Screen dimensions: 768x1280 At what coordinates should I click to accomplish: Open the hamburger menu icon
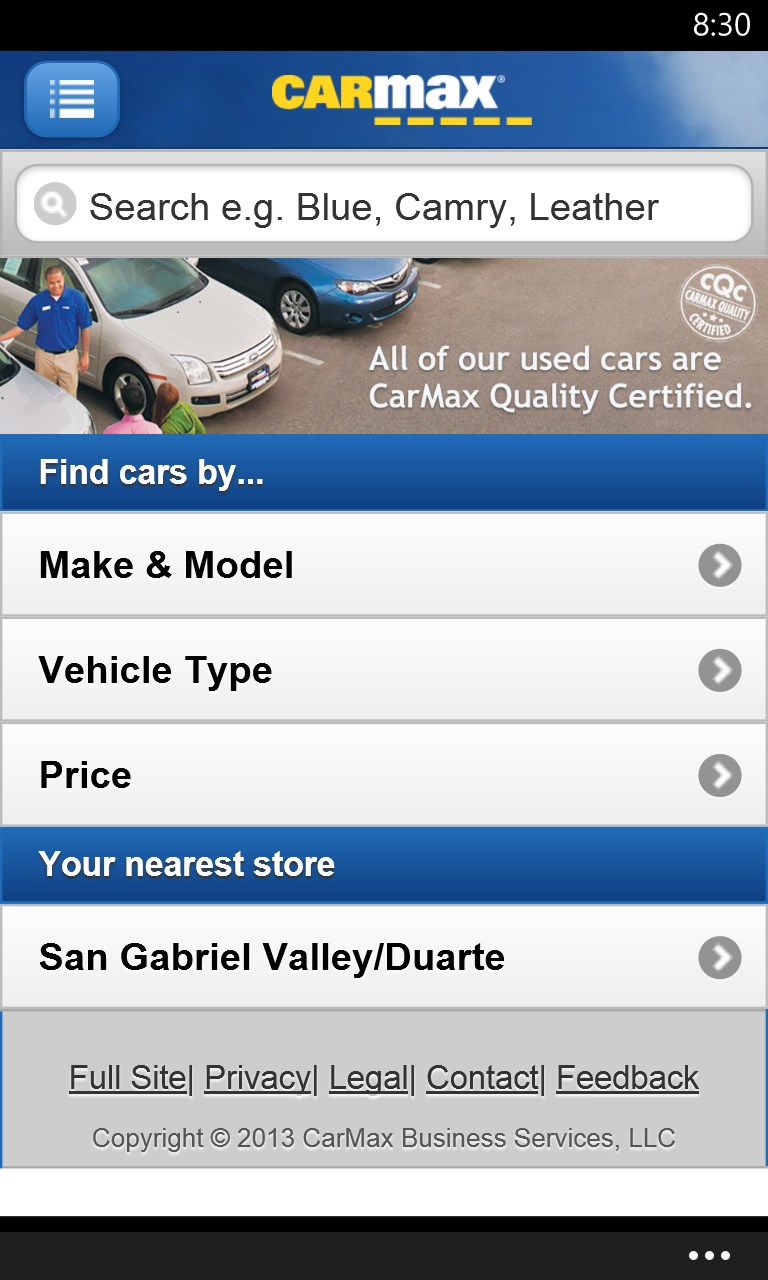(x=71, y=99)
